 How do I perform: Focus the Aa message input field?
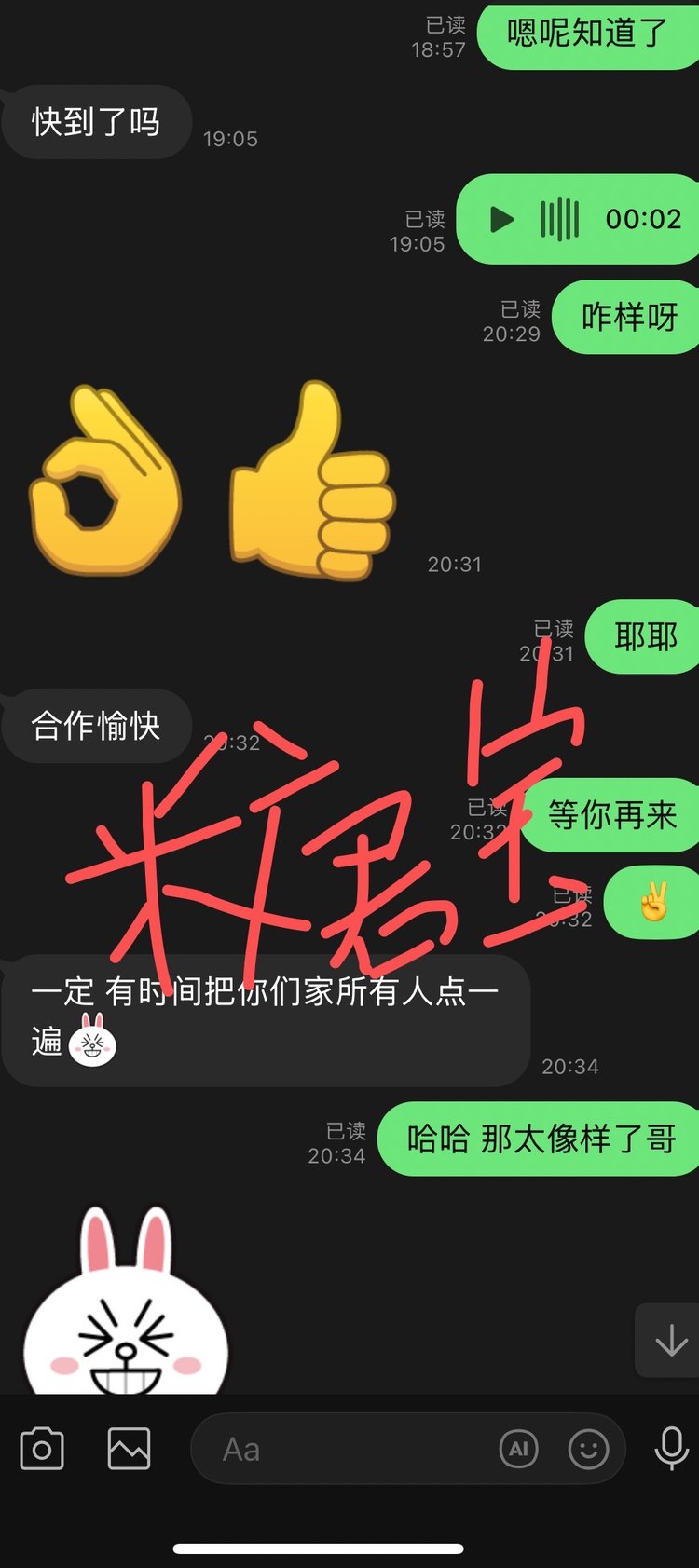coord(345,1450)
